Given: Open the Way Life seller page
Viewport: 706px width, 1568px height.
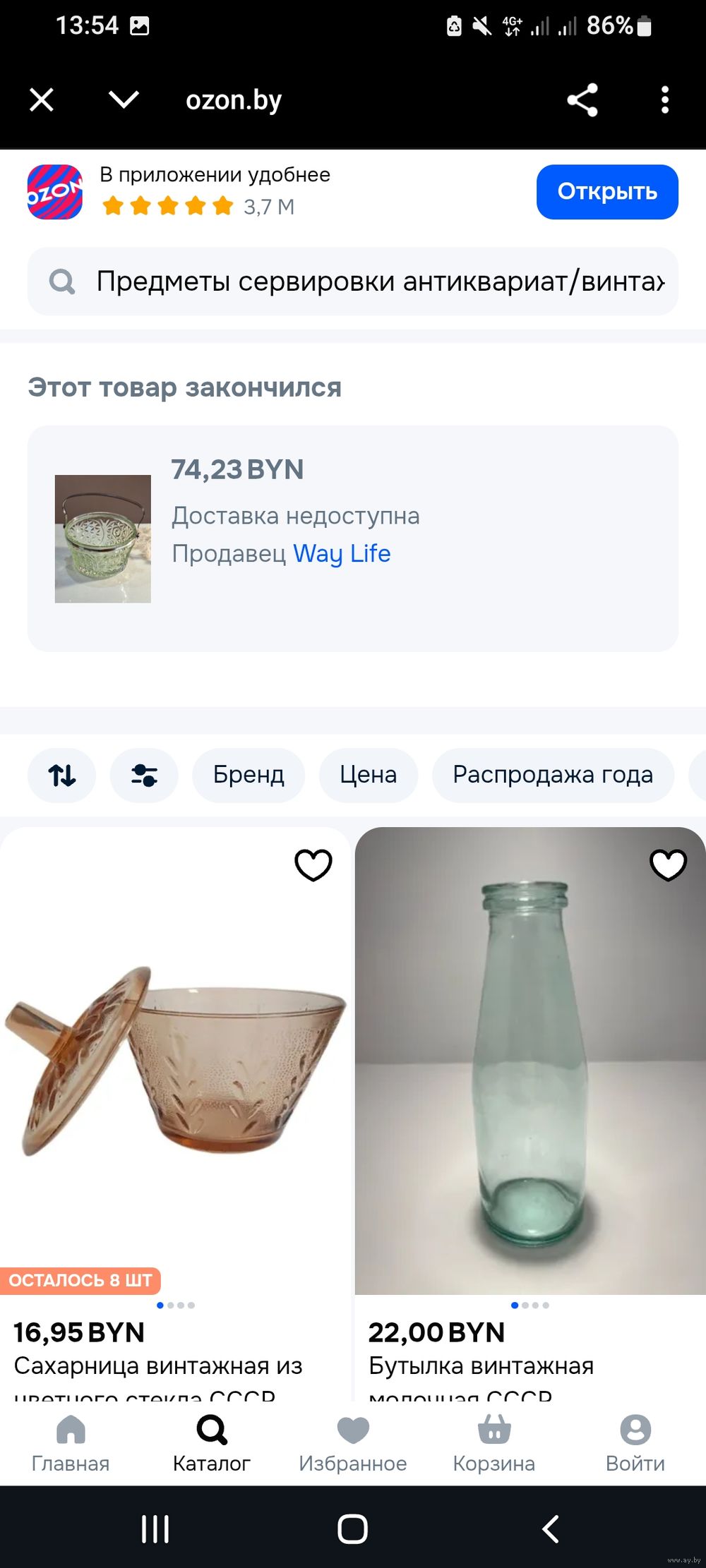Looking at the screenshot, I should [342, 553].
